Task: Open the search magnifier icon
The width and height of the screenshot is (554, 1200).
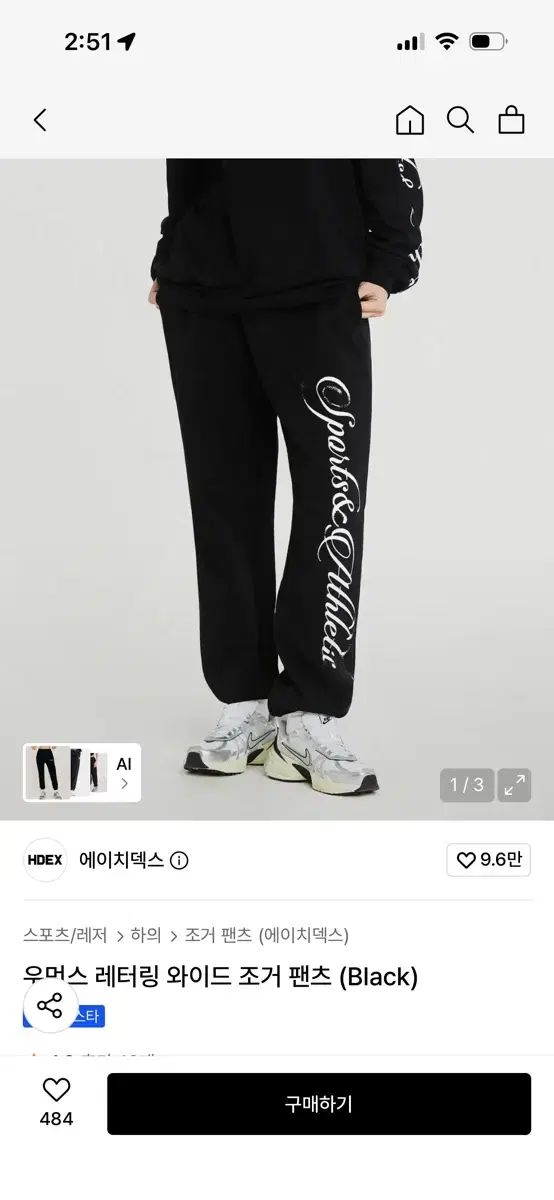Action: pyautogui.click(x=460, y=121)
